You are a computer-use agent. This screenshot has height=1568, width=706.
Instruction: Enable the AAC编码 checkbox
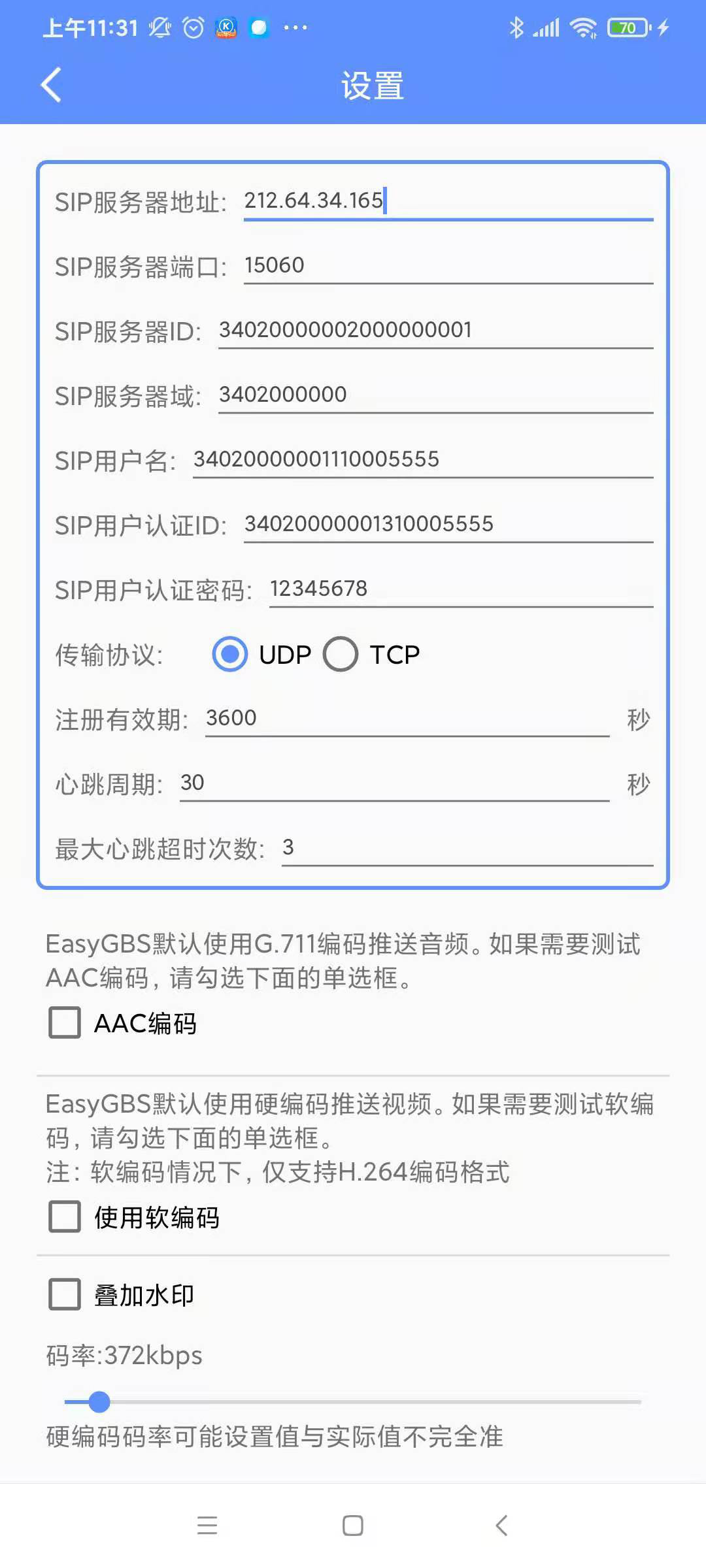(65, 1022)
